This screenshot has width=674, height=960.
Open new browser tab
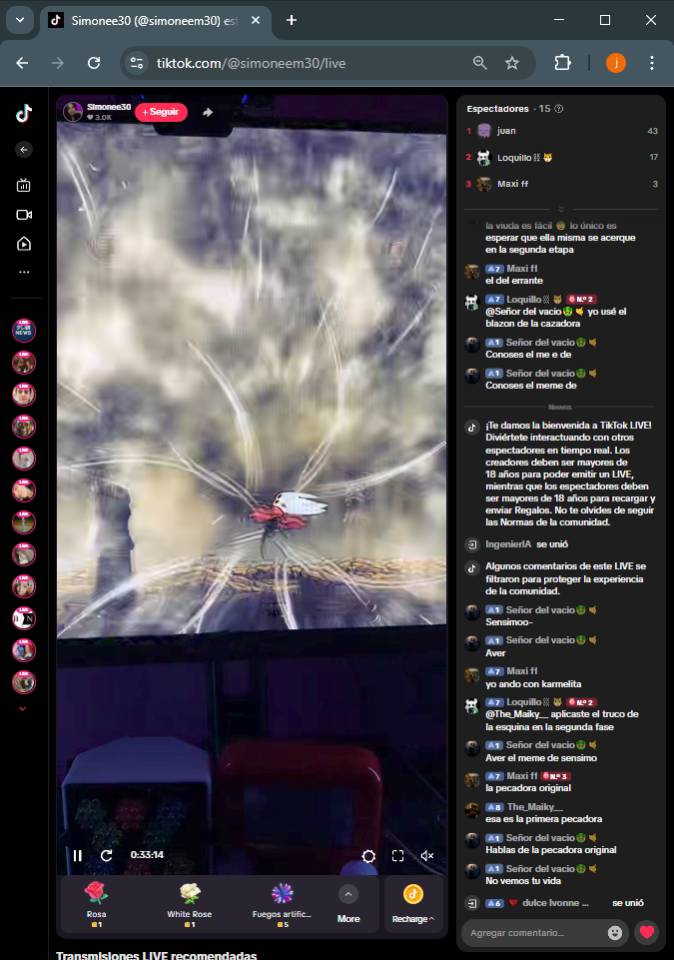pyautogui.click(x=291, y=20)
